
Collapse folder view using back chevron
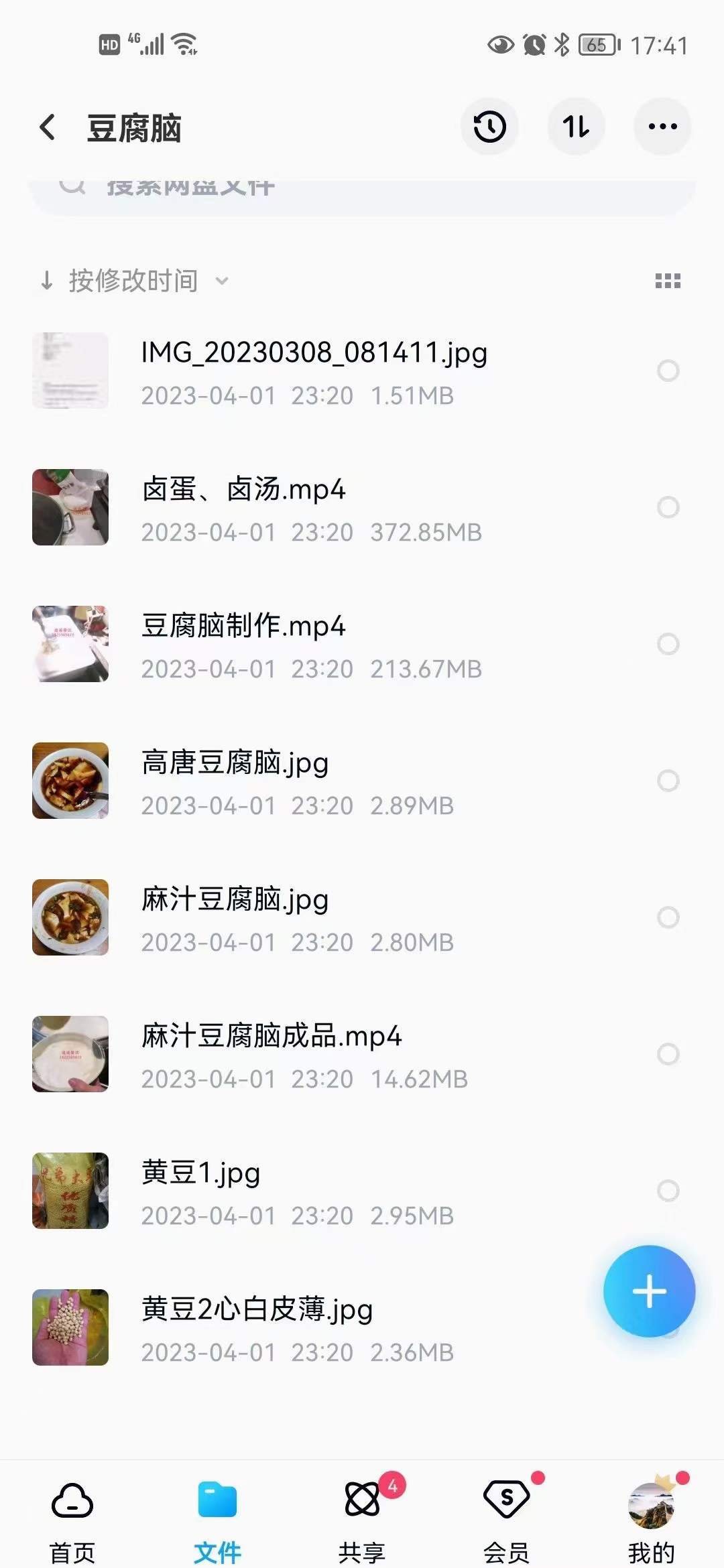(46, 126)
